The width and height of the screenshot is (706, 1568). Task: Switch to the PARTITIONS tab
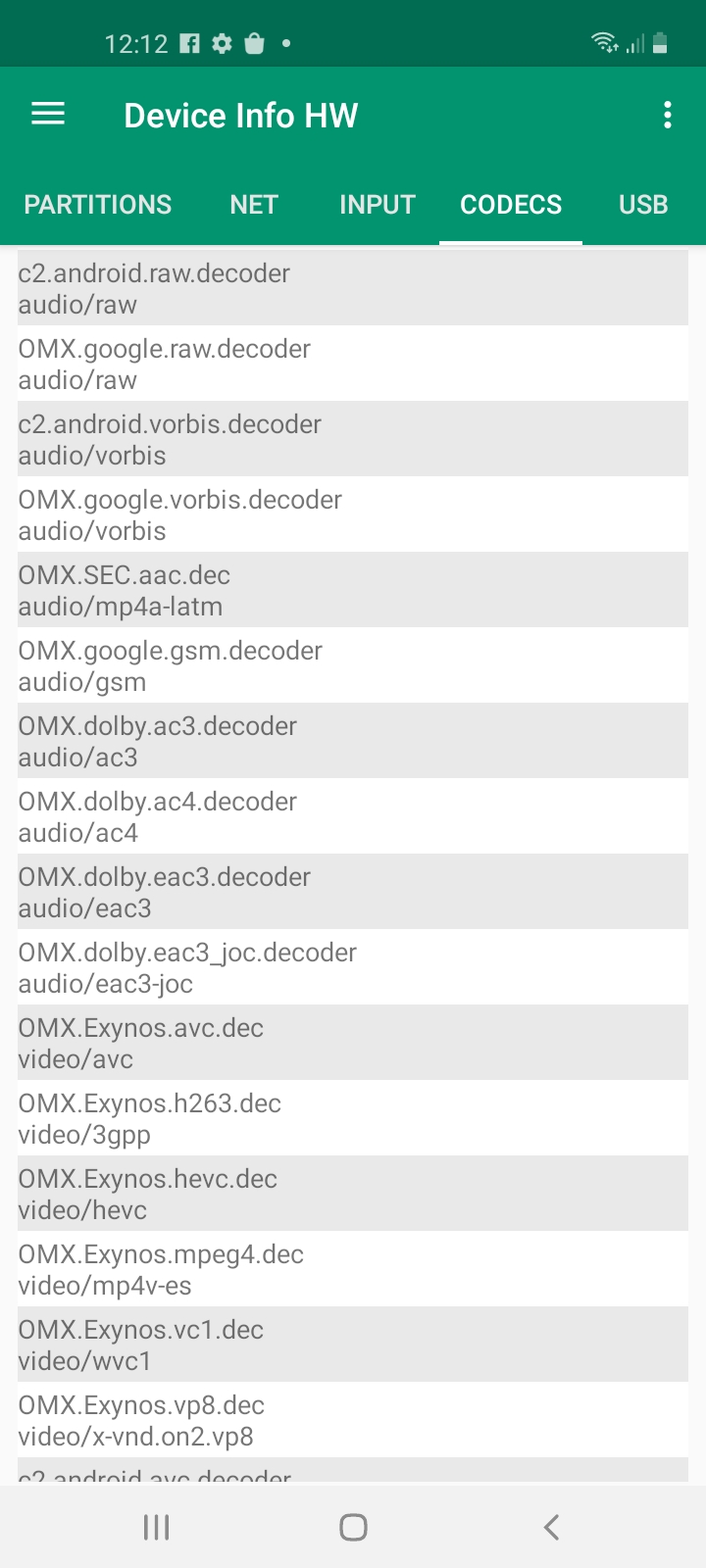pos(98,205)
